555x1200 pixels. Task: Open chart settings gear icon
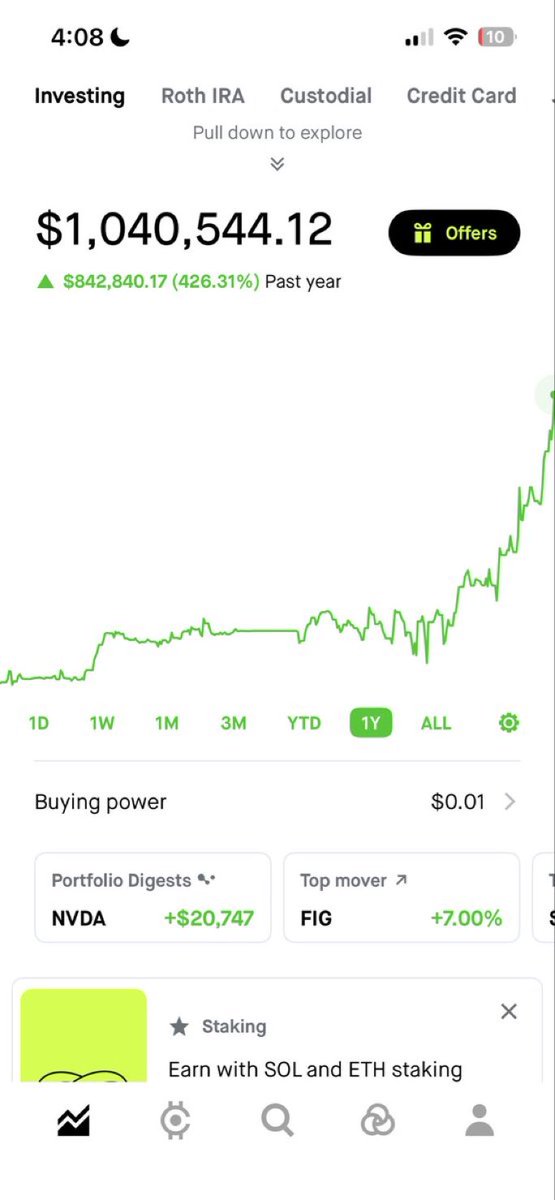pyautogui.click(x=509, y=722)
